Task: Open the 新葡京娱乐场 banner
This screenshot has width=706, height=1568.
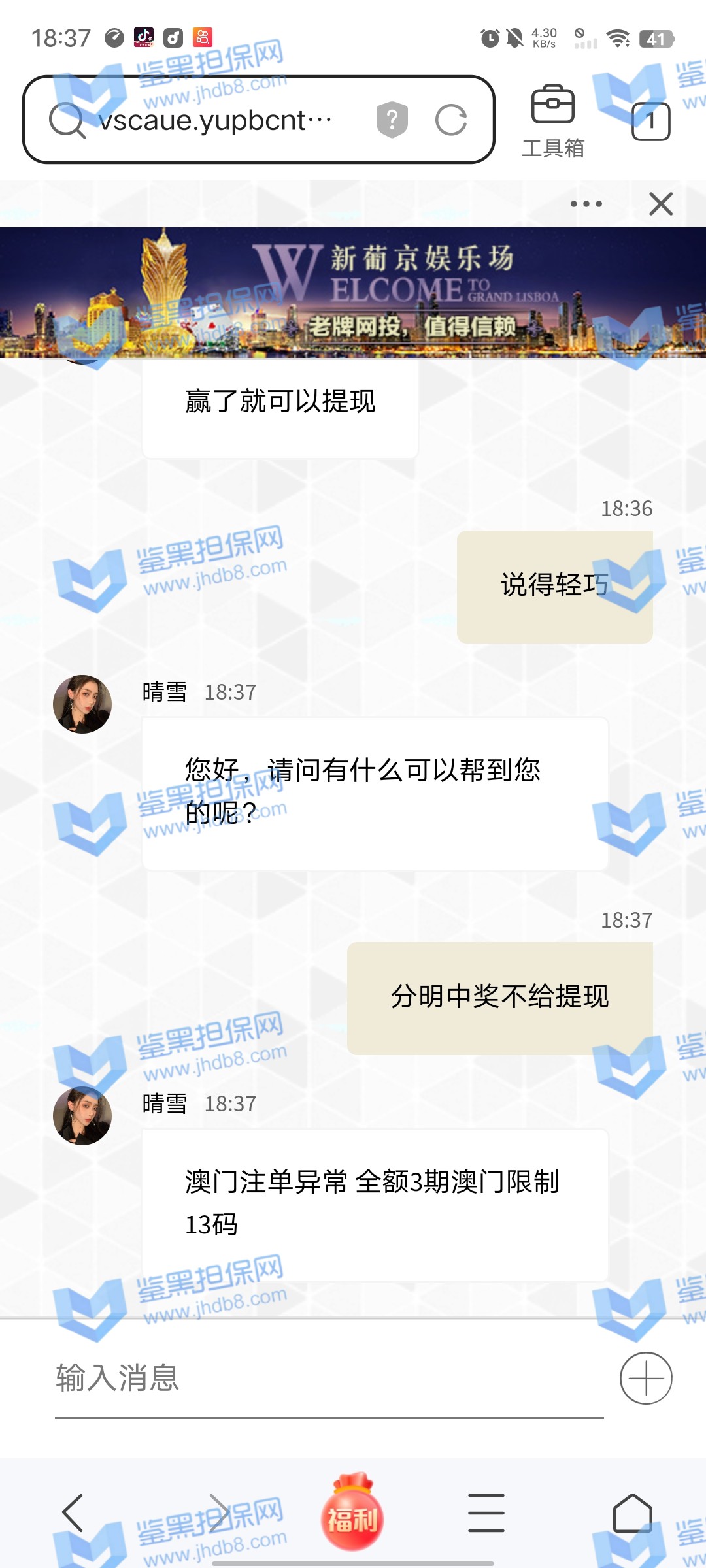Action: point(353,292)
